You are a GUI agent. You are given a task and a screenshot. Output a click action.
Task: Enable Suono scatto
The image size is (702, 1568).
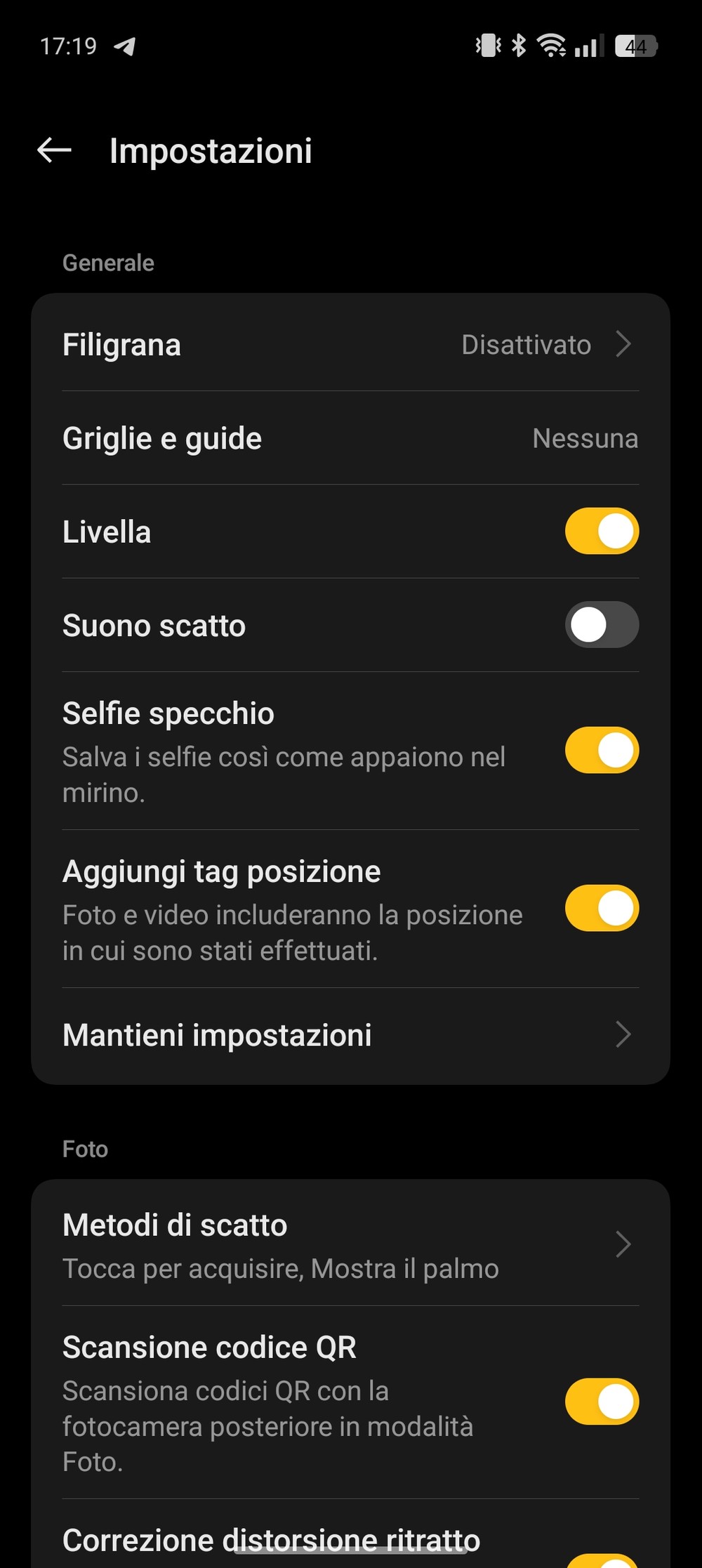pyautogui.click(x=602, y=625)
